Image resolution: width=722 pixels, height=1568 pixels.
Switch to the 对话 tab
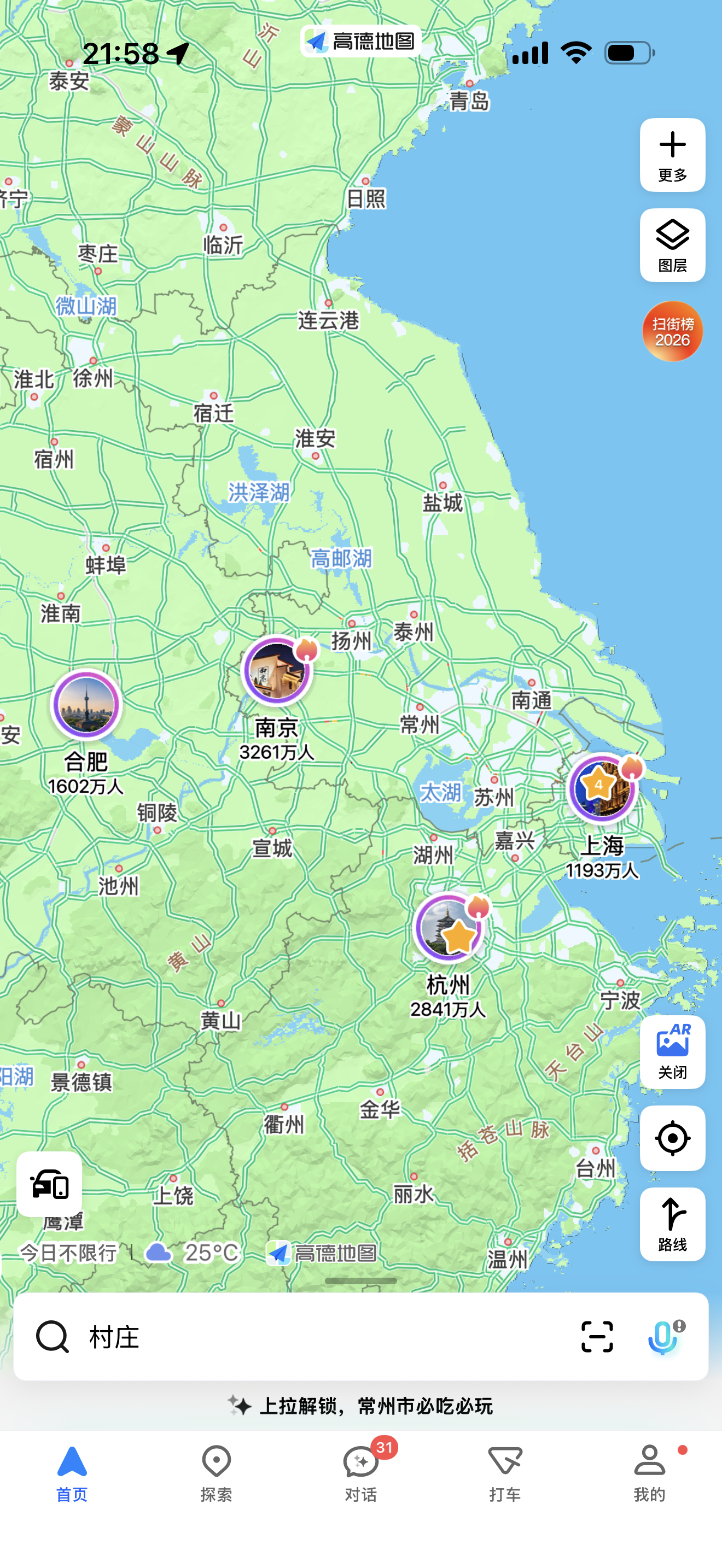tap(361, 1473)
